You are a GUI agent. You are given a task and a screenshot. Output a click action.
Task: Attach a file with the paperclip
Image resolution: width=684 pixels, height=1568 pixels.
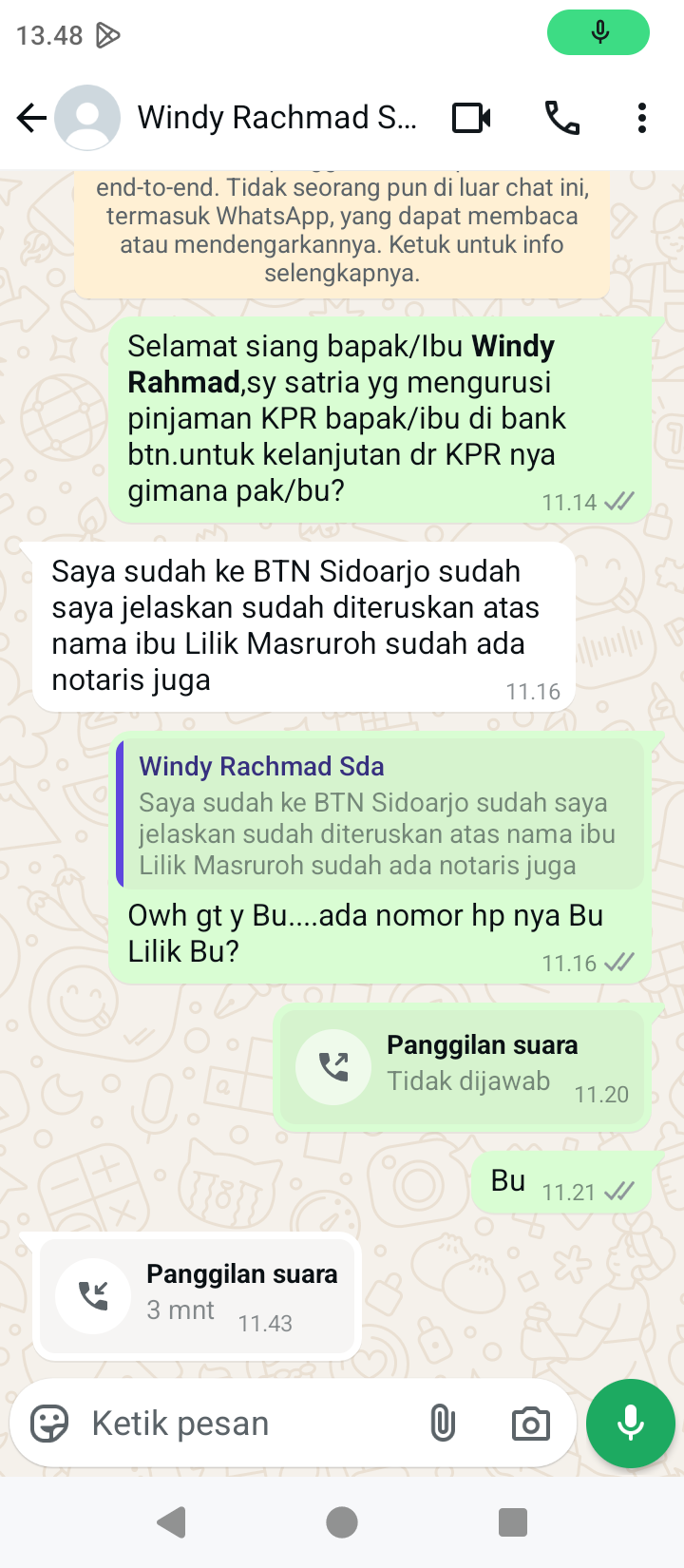click(443, 1424)
